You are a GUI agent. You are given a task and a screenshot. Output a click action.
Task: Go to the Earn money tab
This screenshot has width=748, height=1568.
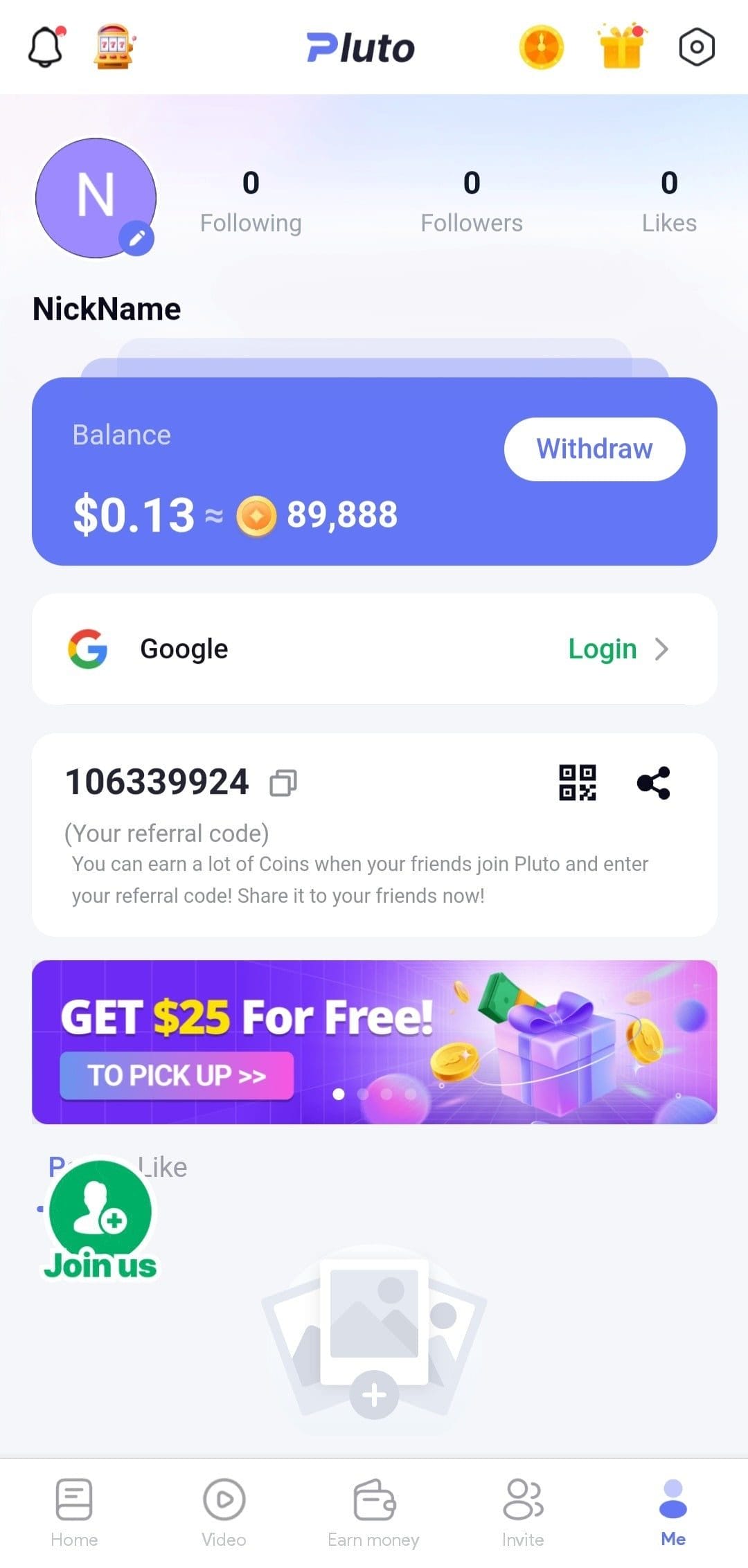point(374,1513)
